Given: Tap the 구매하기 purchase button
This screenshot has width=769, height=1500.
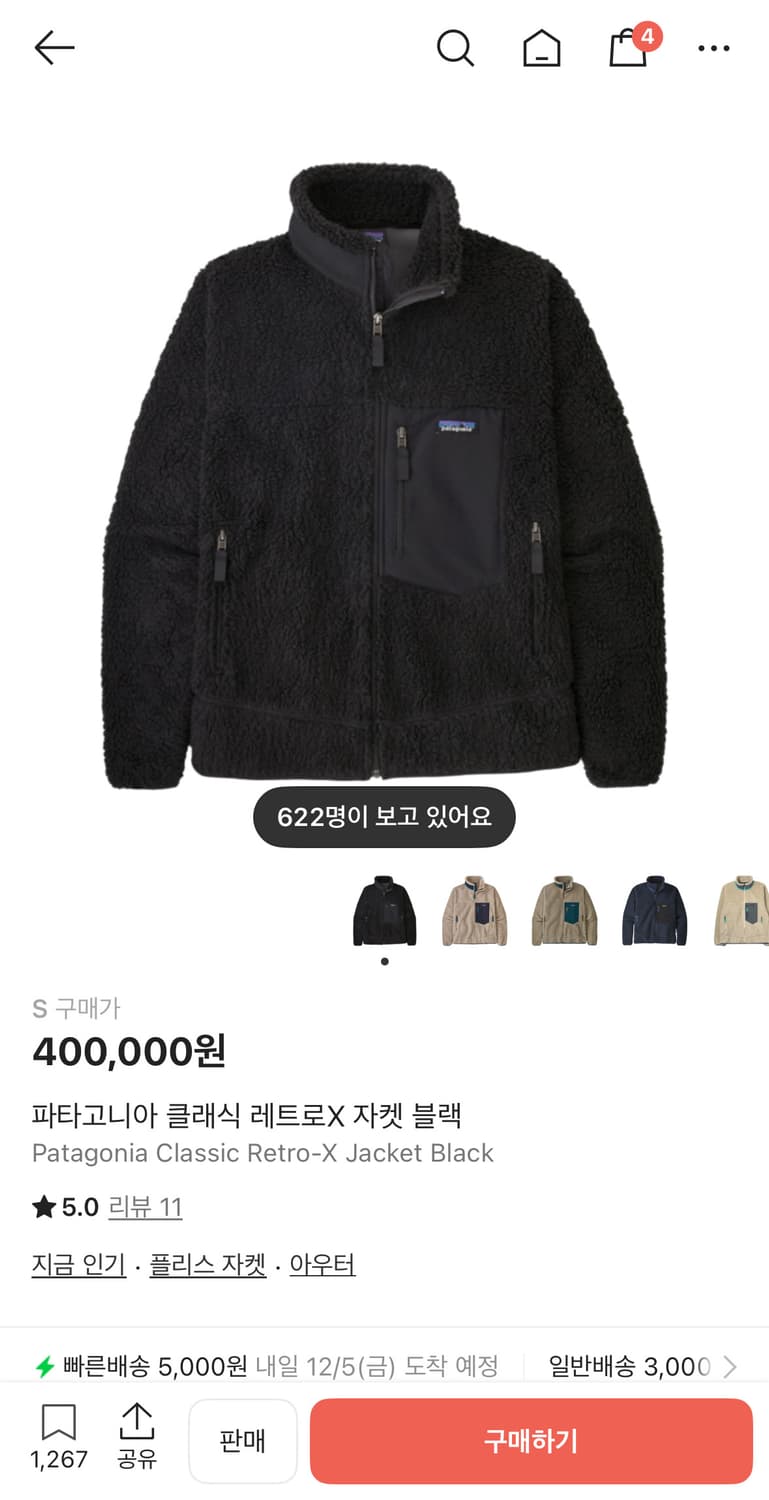Looking at the screenshot, I should click(x=531, y=1440).
